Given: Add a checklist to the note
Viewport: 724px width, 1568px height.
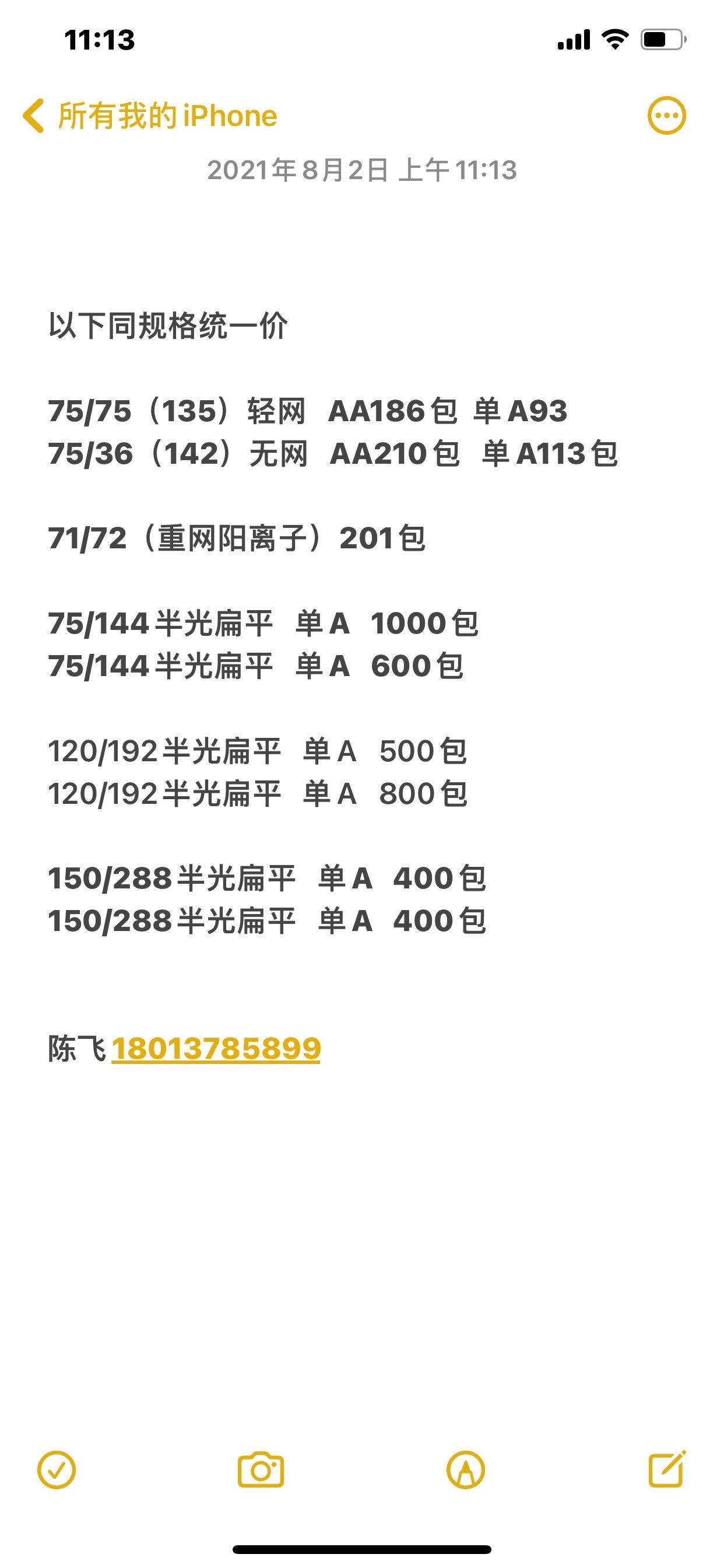Looking at the screenshot, I should pos(57,1471).
